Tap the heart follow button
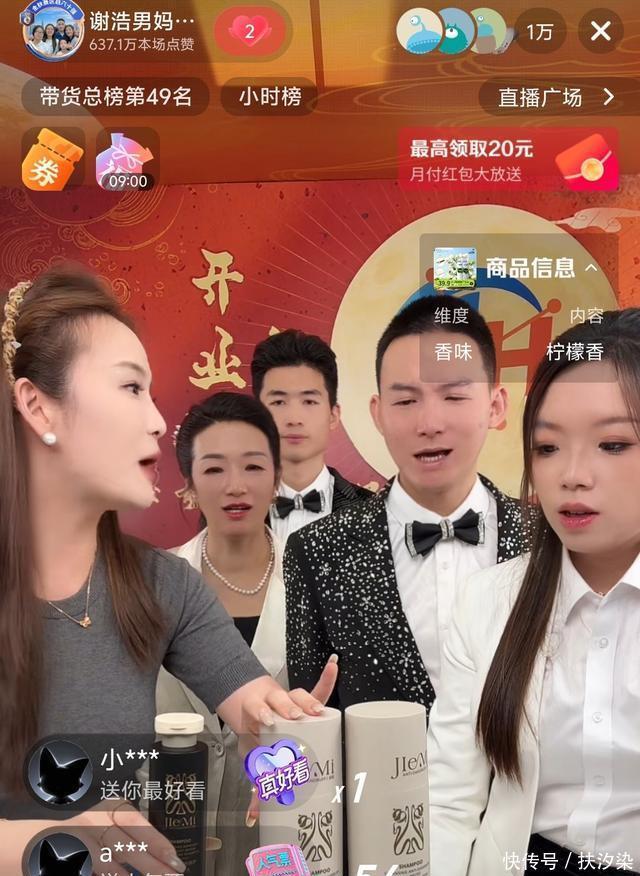This screenshot has height=876, width=640. click(250, 31)
